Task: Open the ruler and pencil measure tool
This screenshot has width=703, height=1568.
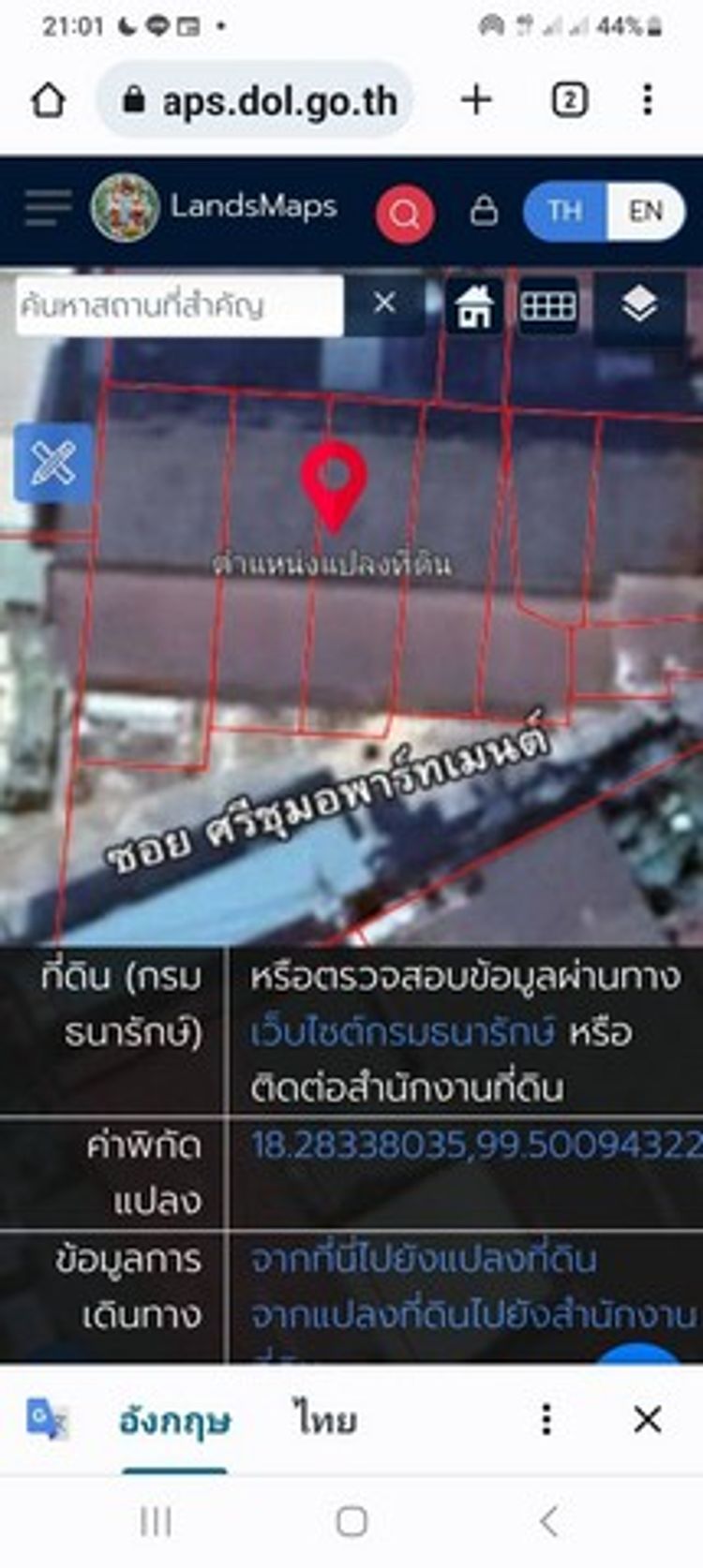Action: point(52,463)
